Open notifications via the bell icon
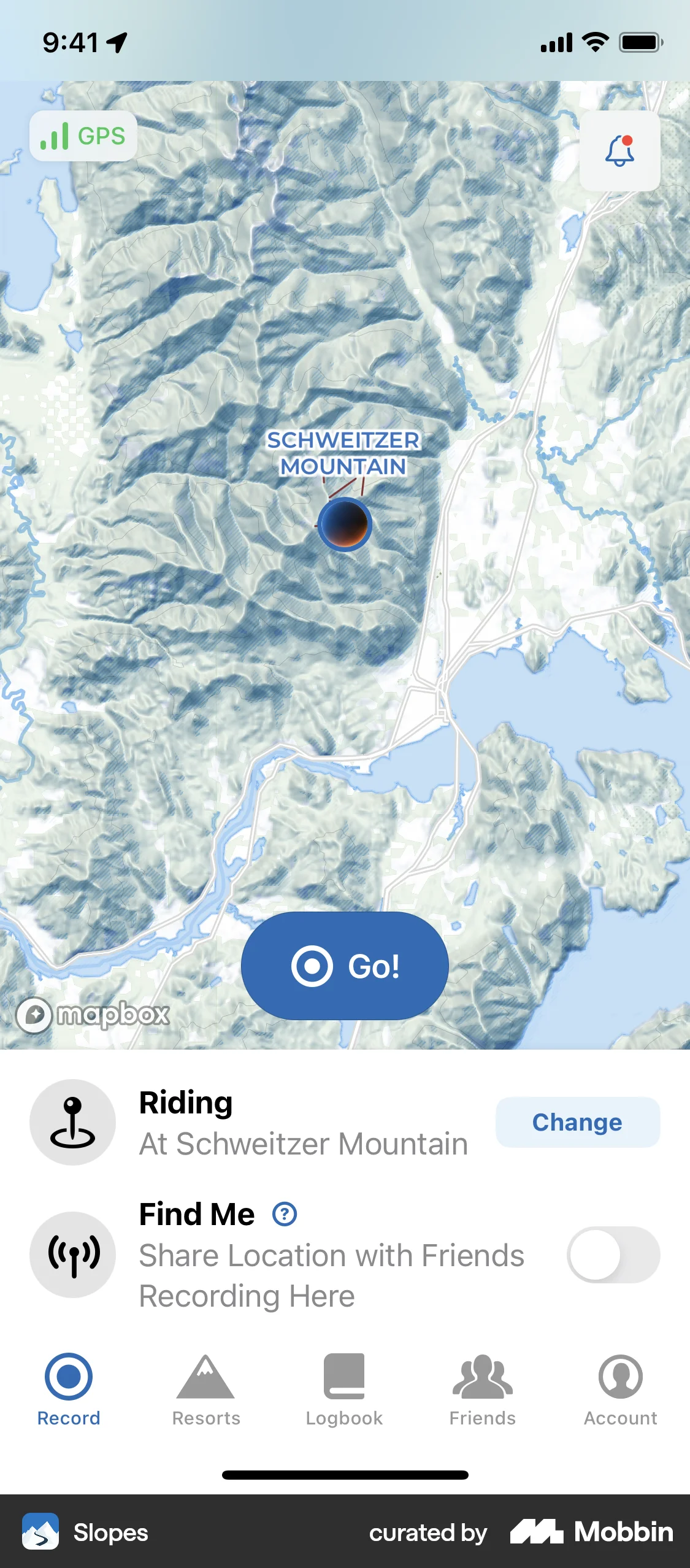Viewport: 690px width, 1568px height. [619, 151]
